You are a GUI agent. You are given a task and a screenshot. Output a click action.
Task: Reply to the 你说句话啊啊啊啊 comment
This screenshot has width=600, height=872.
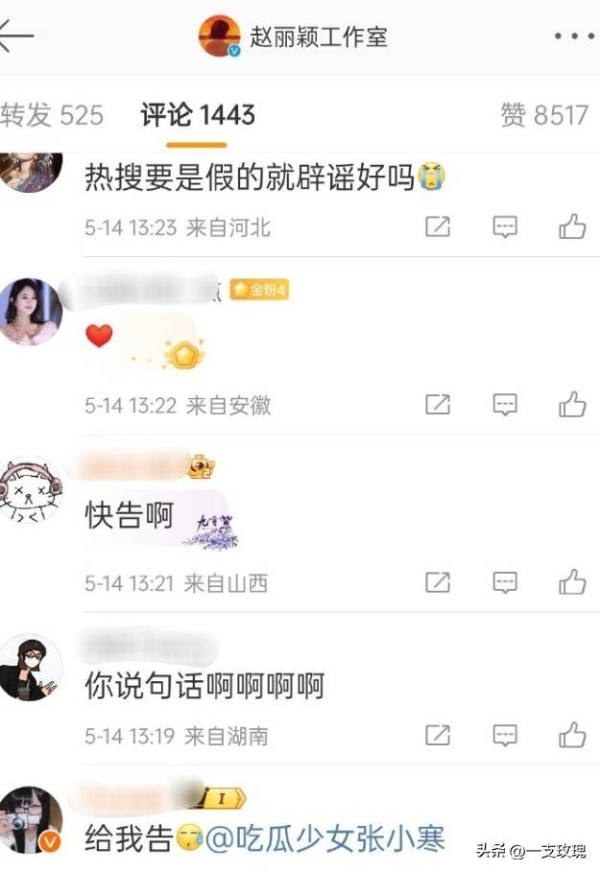pyautogui.click(x=505, y=736)
